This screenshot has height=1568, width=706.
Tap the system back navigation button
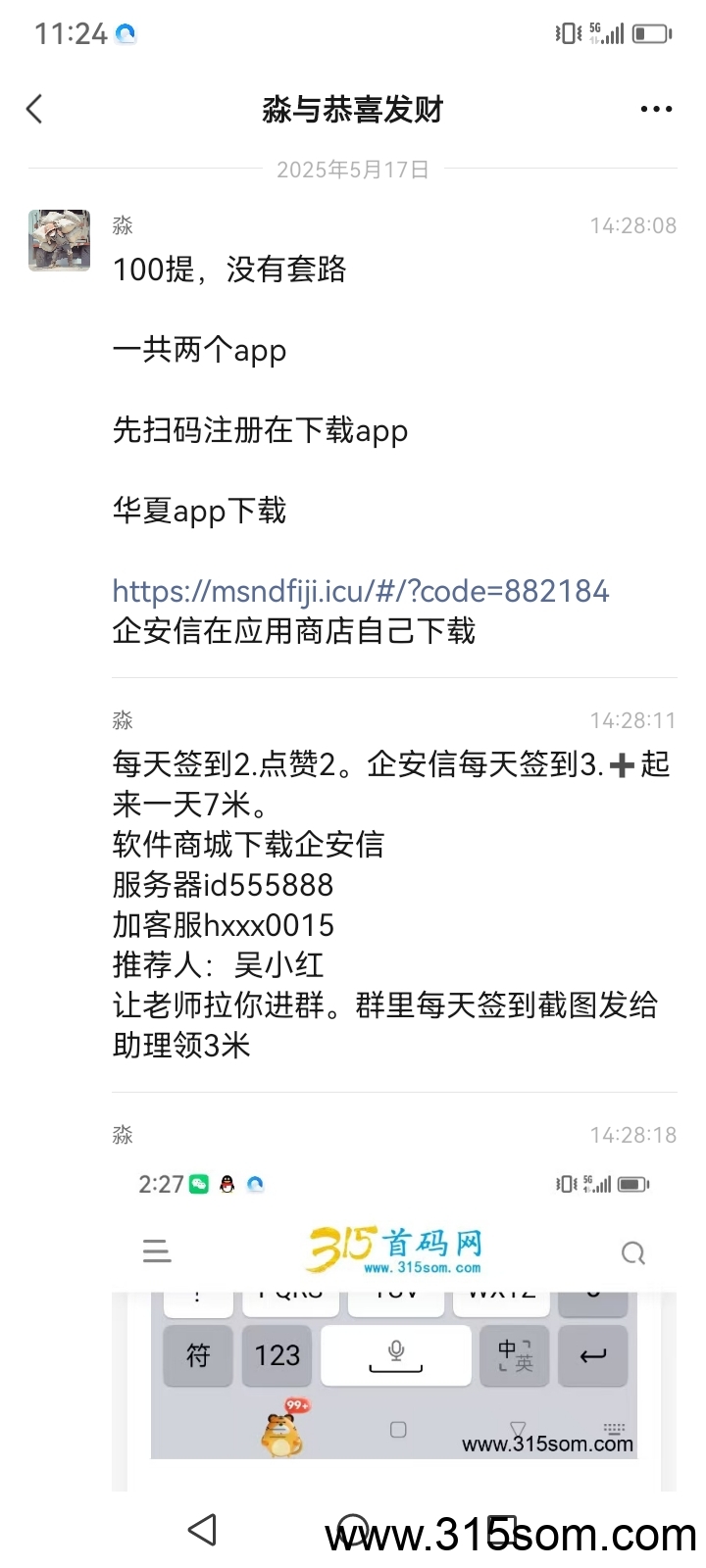point(202,1530)
